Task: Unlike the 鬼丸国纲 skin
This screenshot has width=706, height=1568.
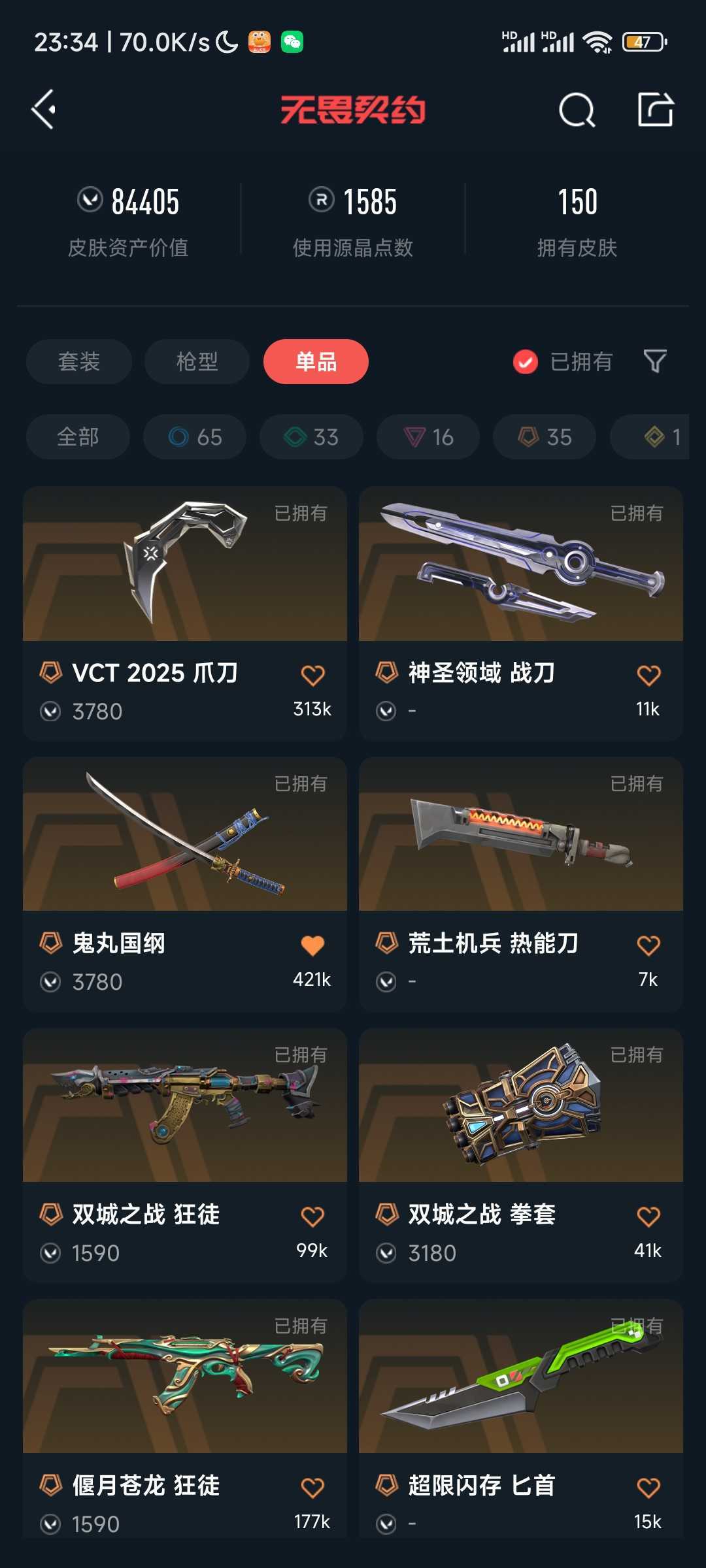Action: pyautogui.click(x=312, y=945)
